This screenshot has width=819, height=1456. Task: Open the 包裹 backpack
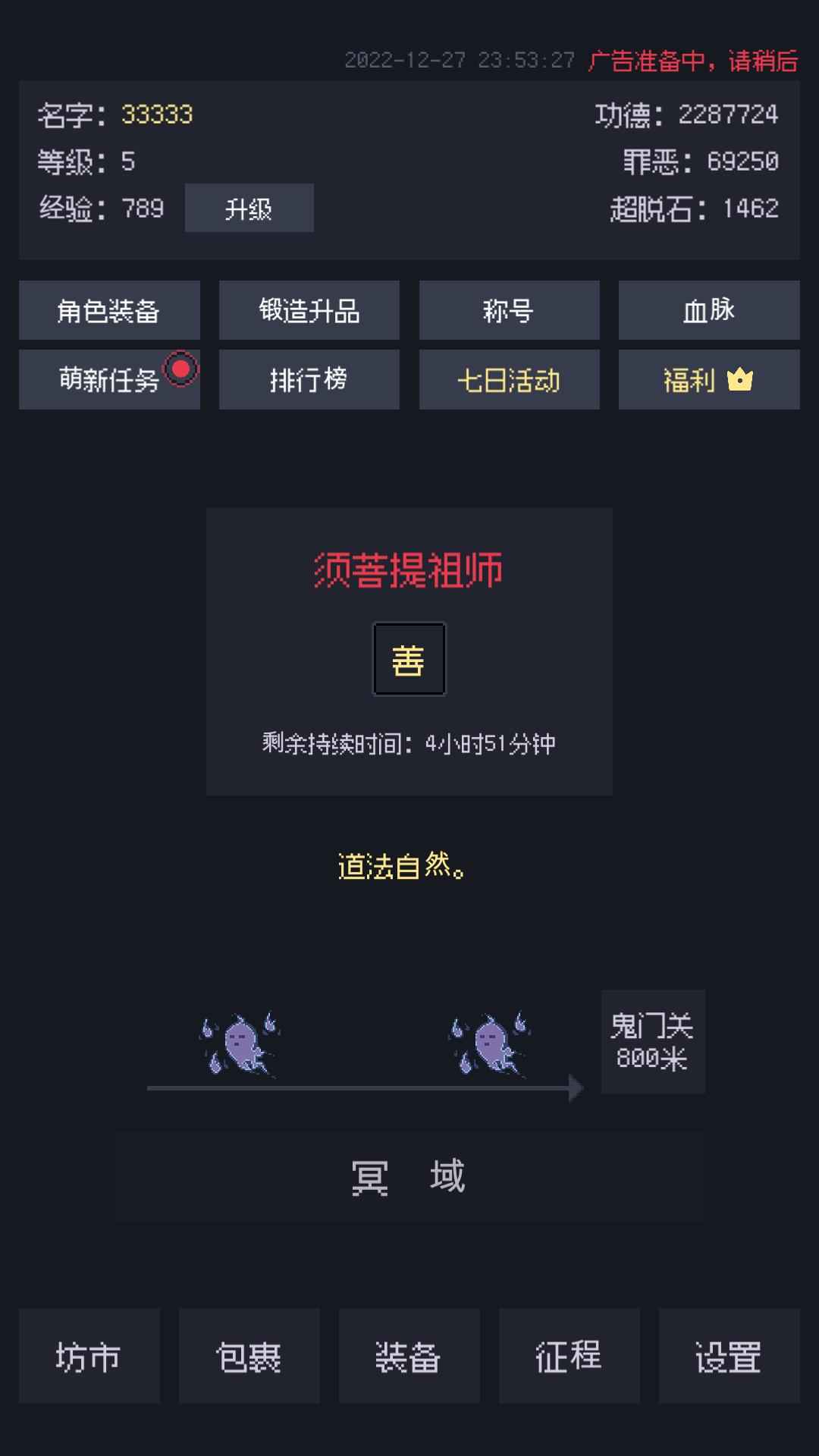click(249, 1356)
